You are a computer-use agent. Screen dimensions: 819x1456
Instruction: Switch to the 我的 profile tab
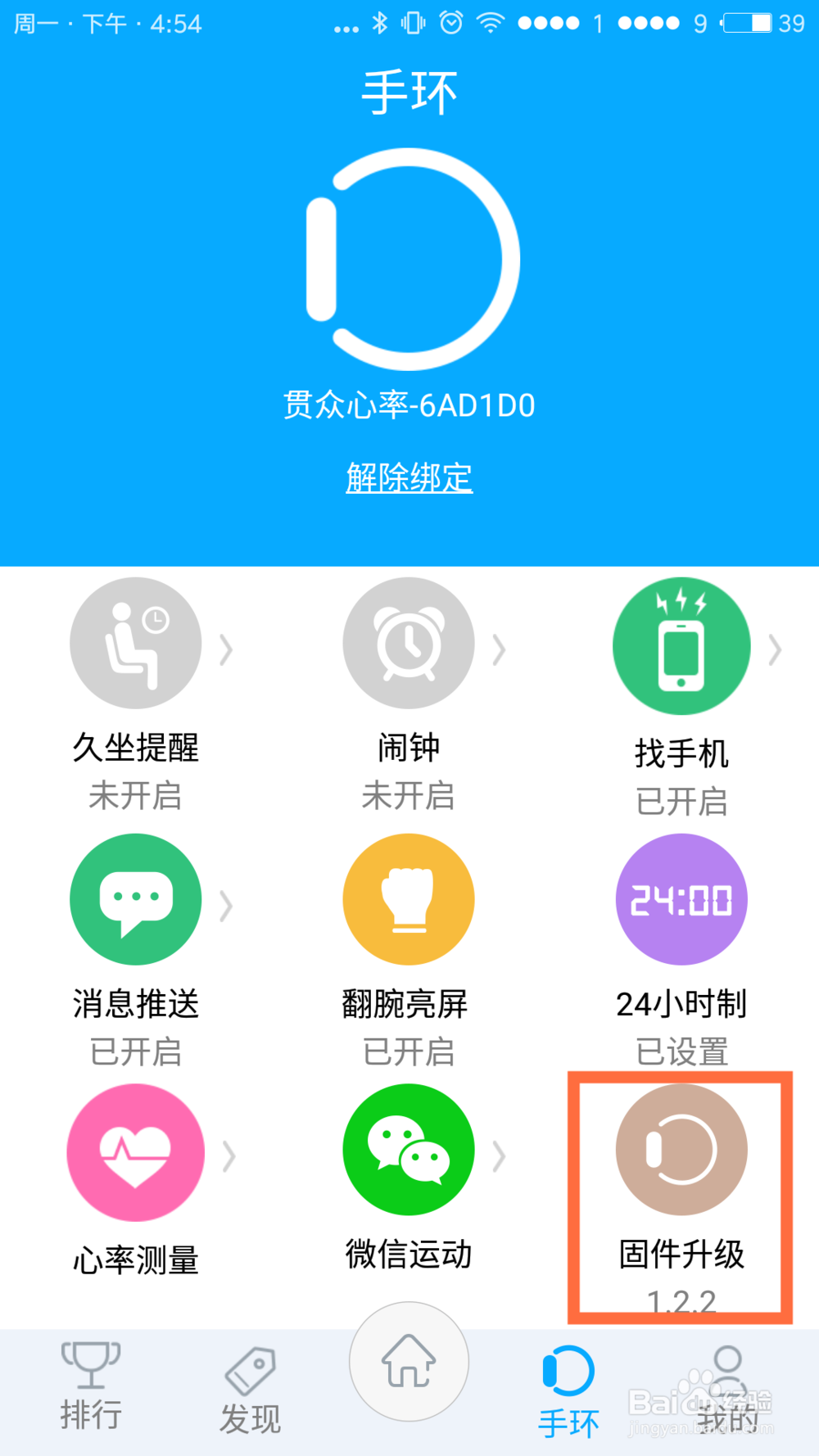click(727, 1388)
